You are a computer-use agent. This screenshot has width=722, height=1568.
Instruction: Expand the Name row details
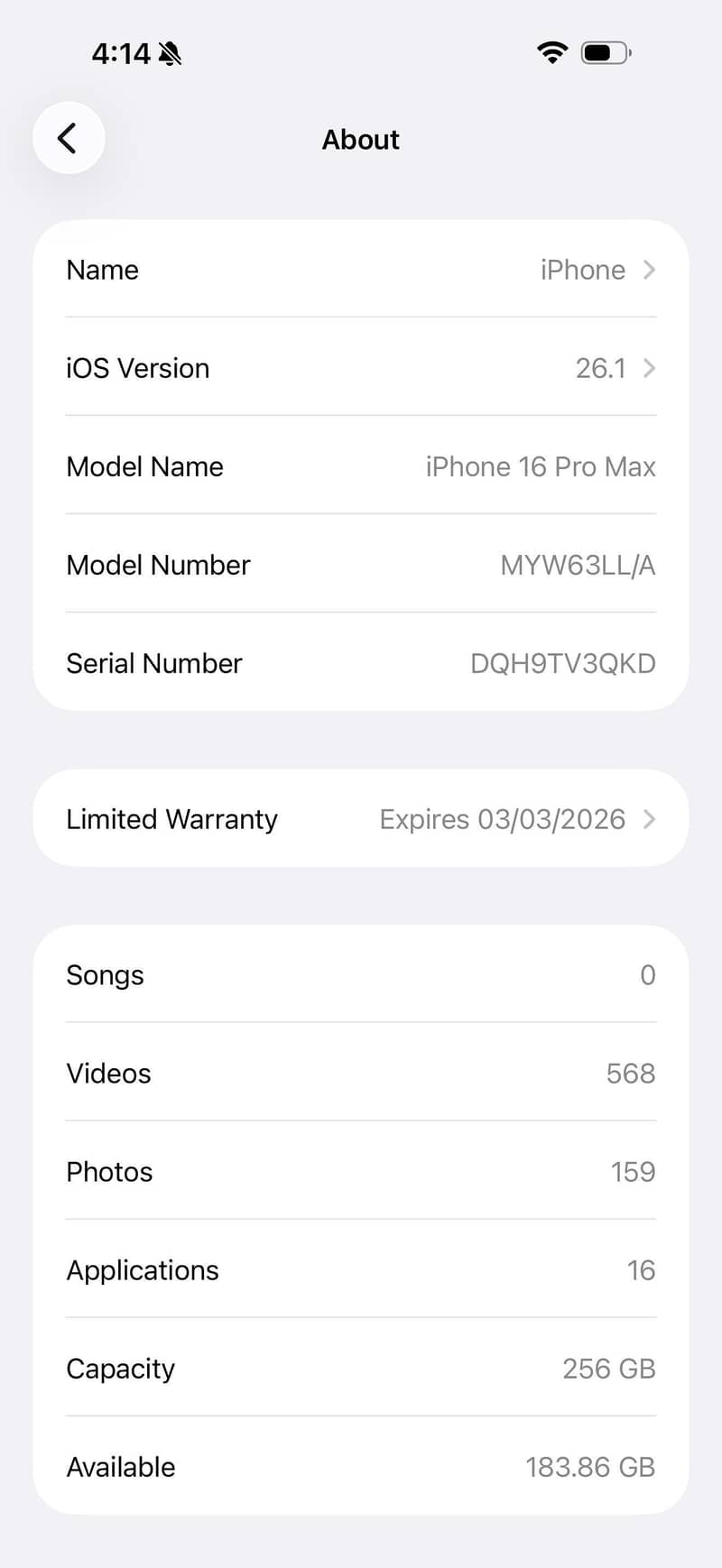[x=361, y=269]
